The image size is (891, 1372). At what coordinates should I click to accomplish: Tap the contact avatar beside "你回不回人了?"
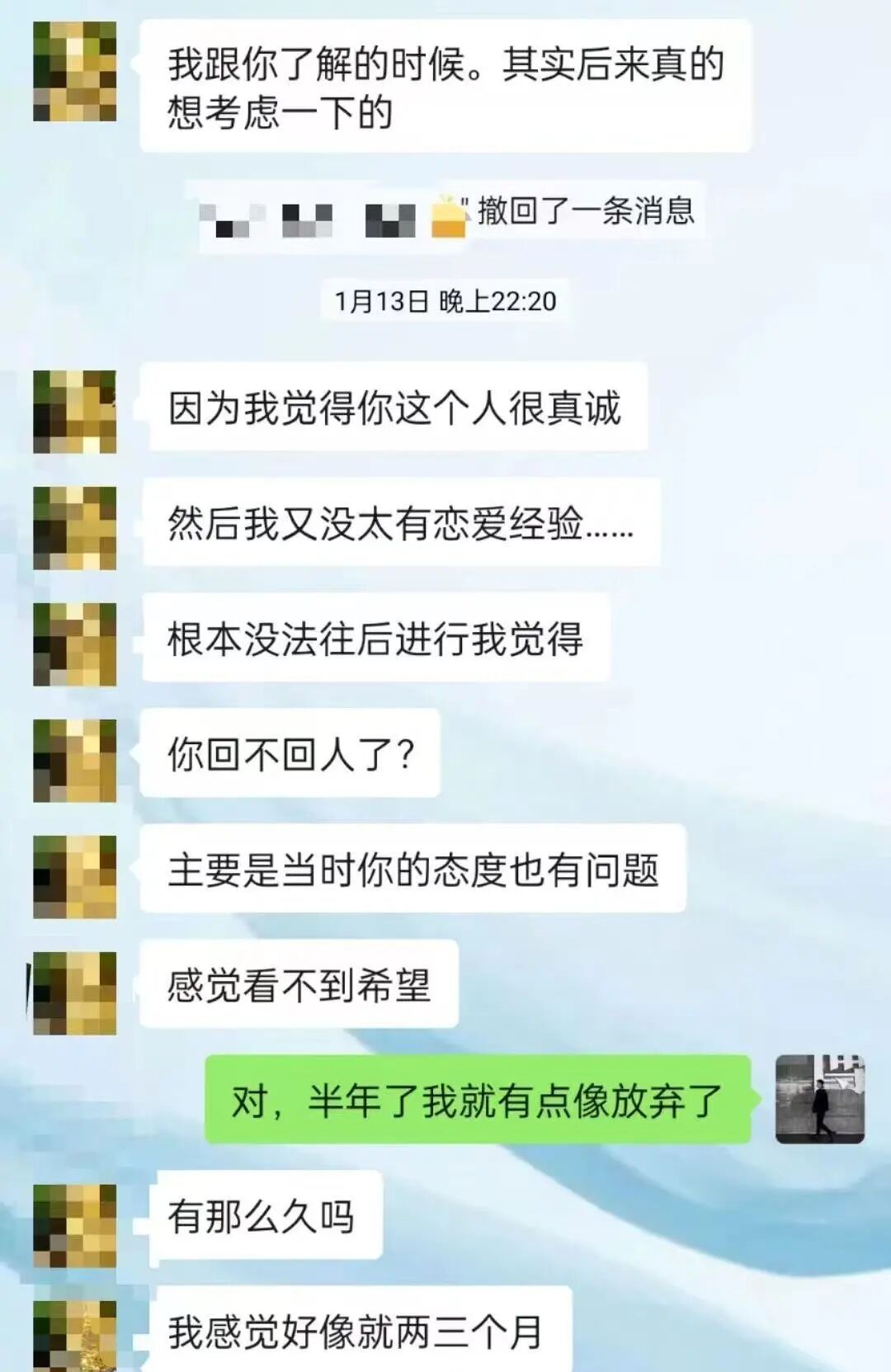tap(74, 760)
